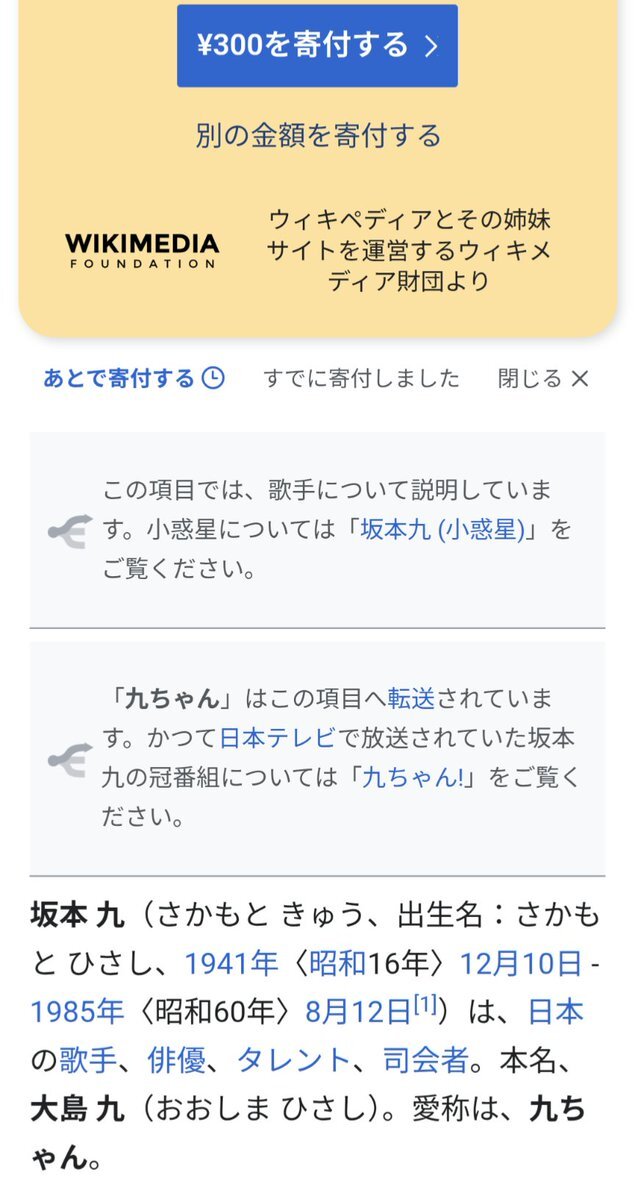Jump to footnote [1] reference
Screen dimensions: 635x1200
[x=426, y=1005]
